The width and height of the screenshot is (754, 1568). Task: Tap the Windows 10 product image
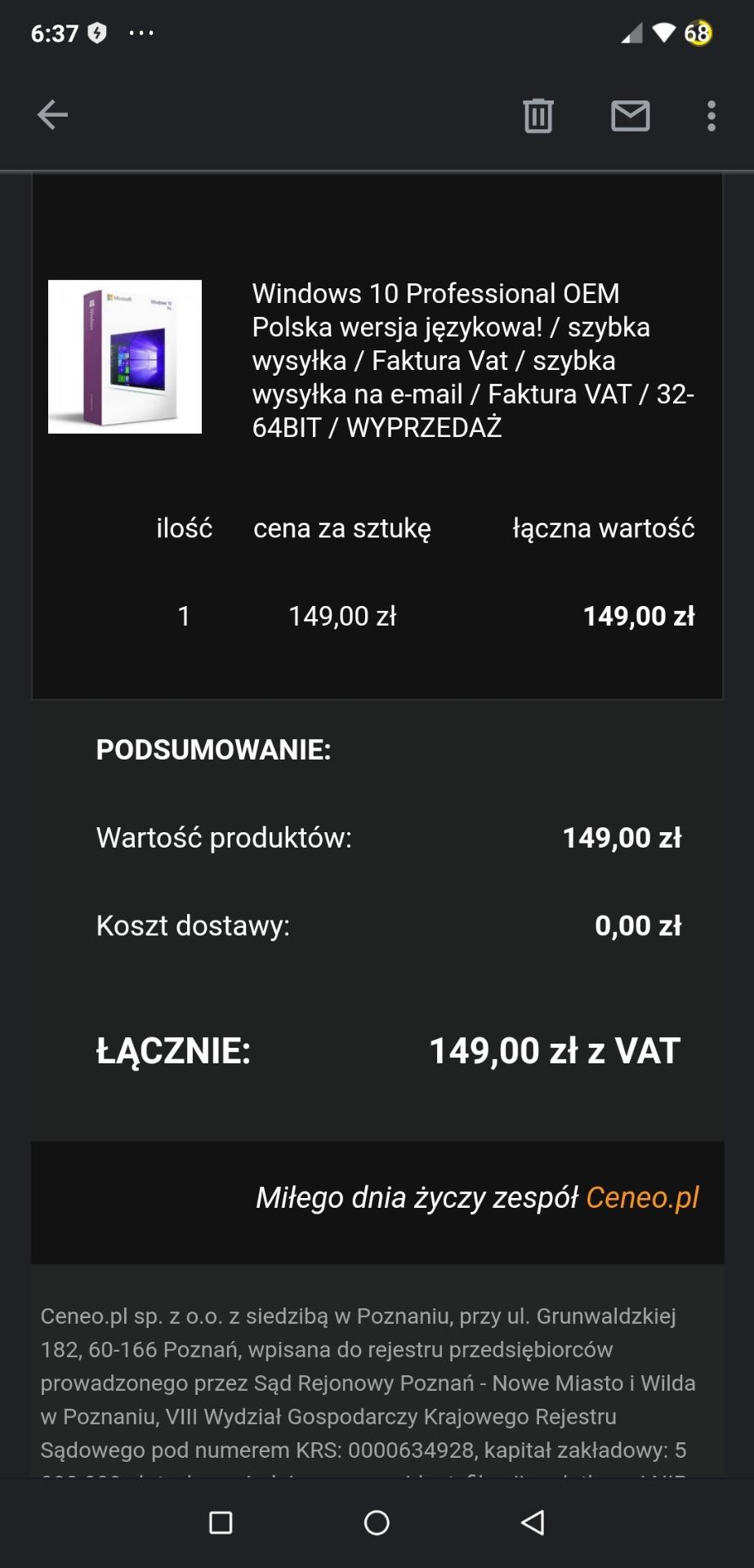tap(125, 357)
